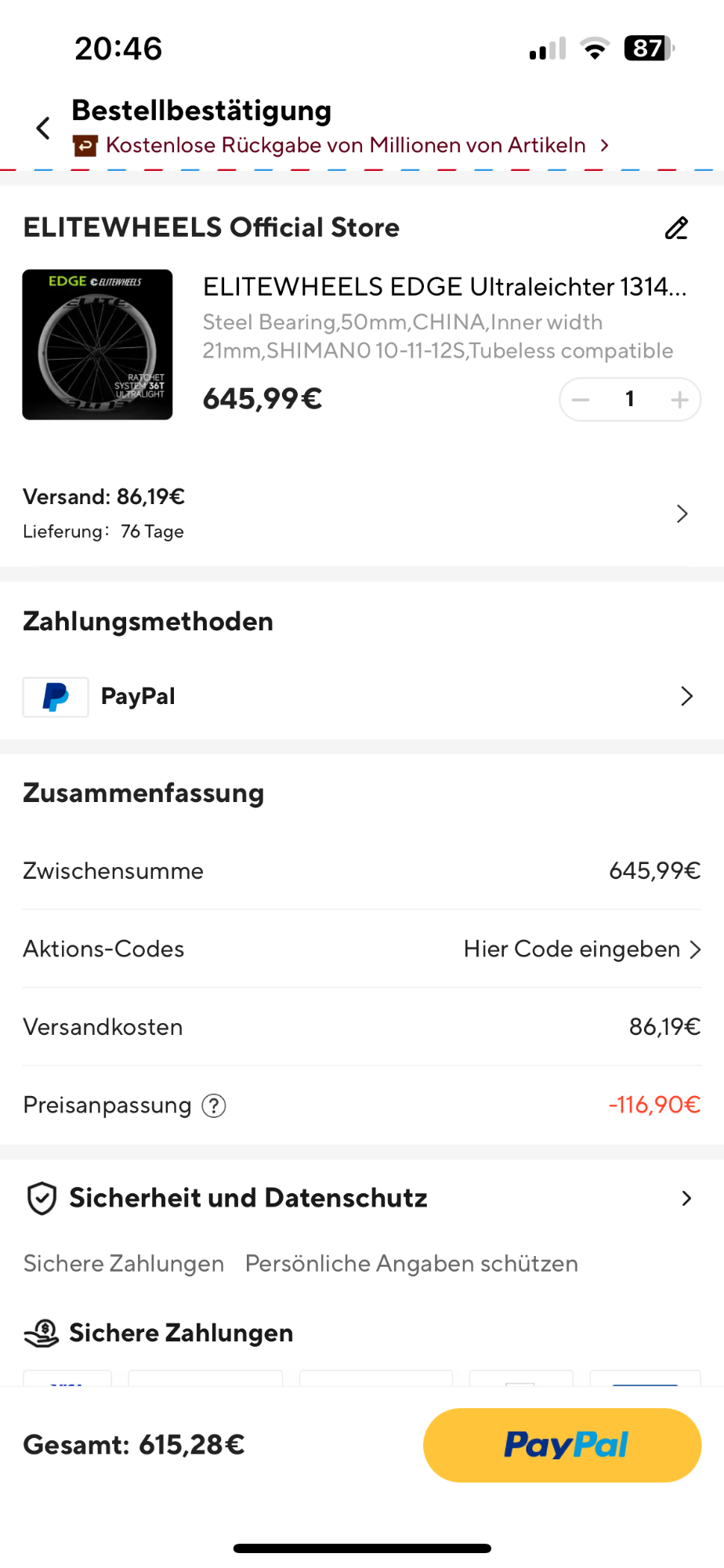Pay now with the yellow PayPal button
The image size is (724, 1568).
[x=562, y=1445]
